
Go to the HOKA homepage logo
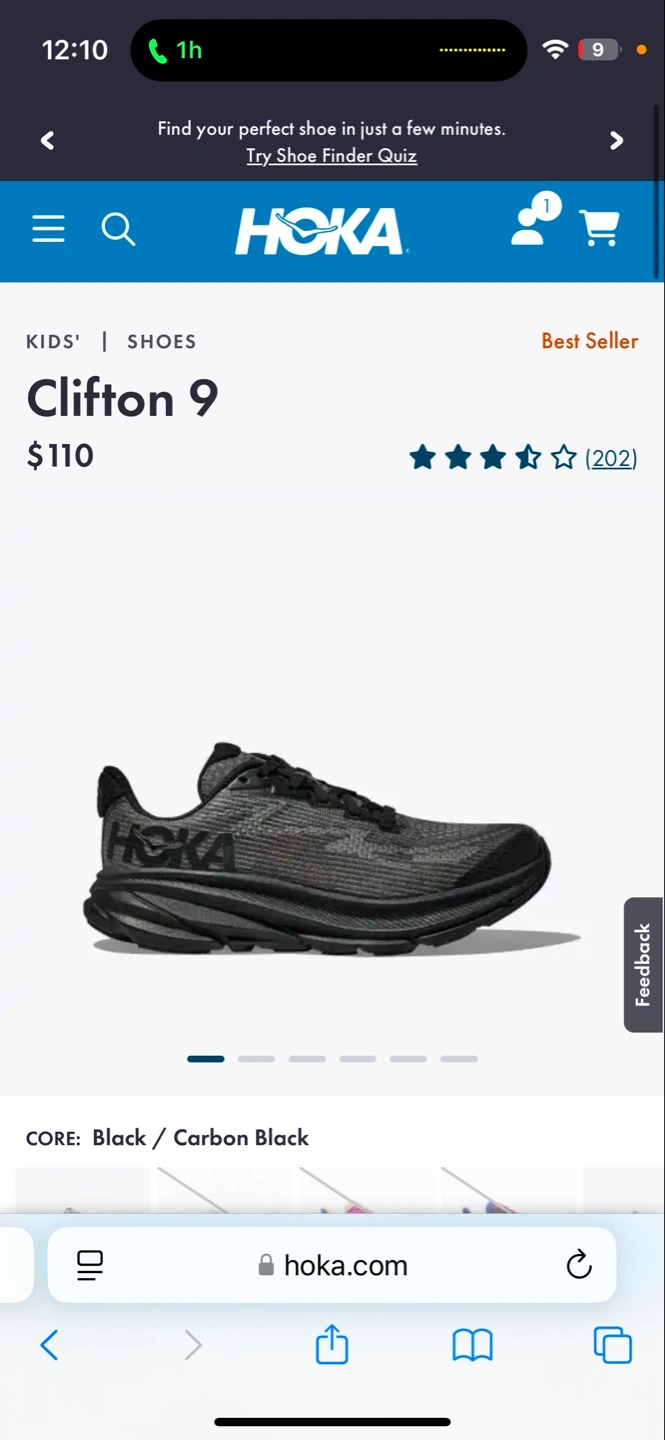320,231
